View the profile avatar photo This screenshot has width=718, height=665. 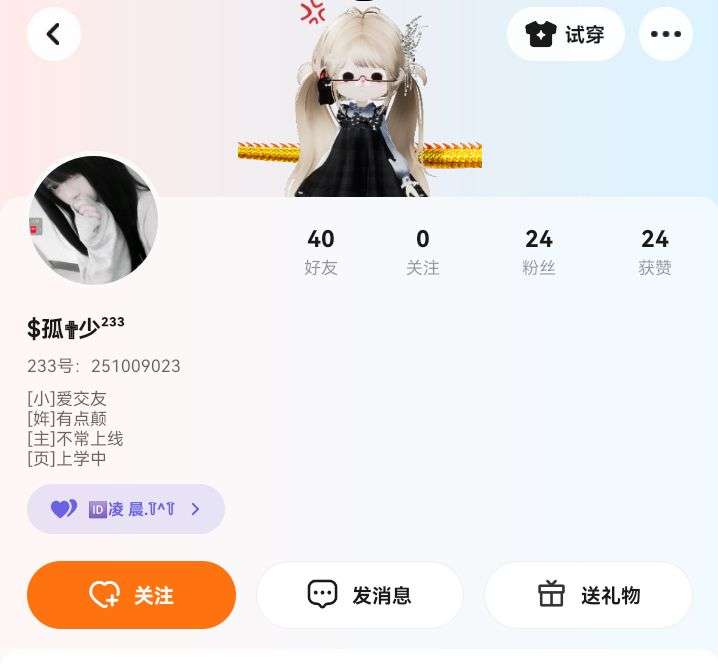click(x=93, y=220)
